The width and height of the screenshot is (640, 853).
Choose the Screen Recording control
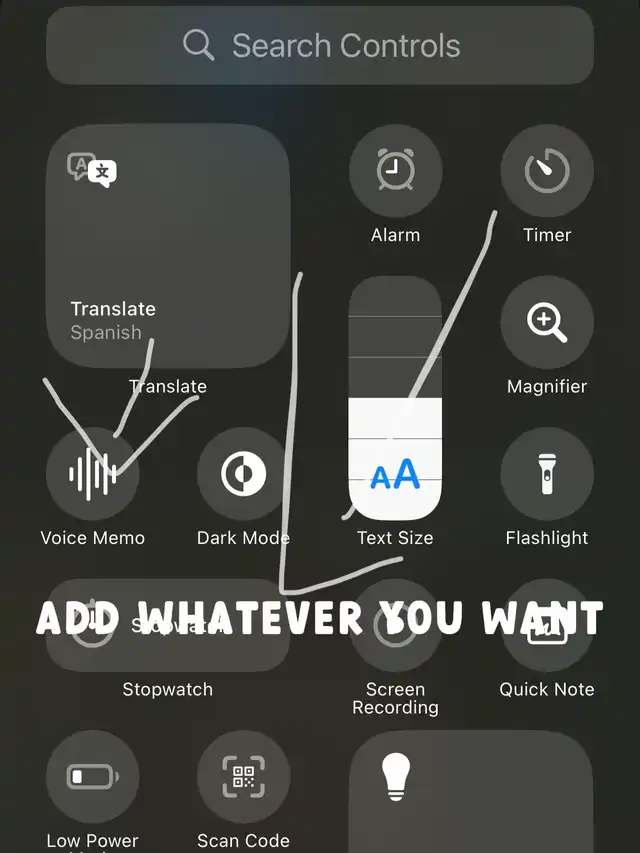pos(396,625)
